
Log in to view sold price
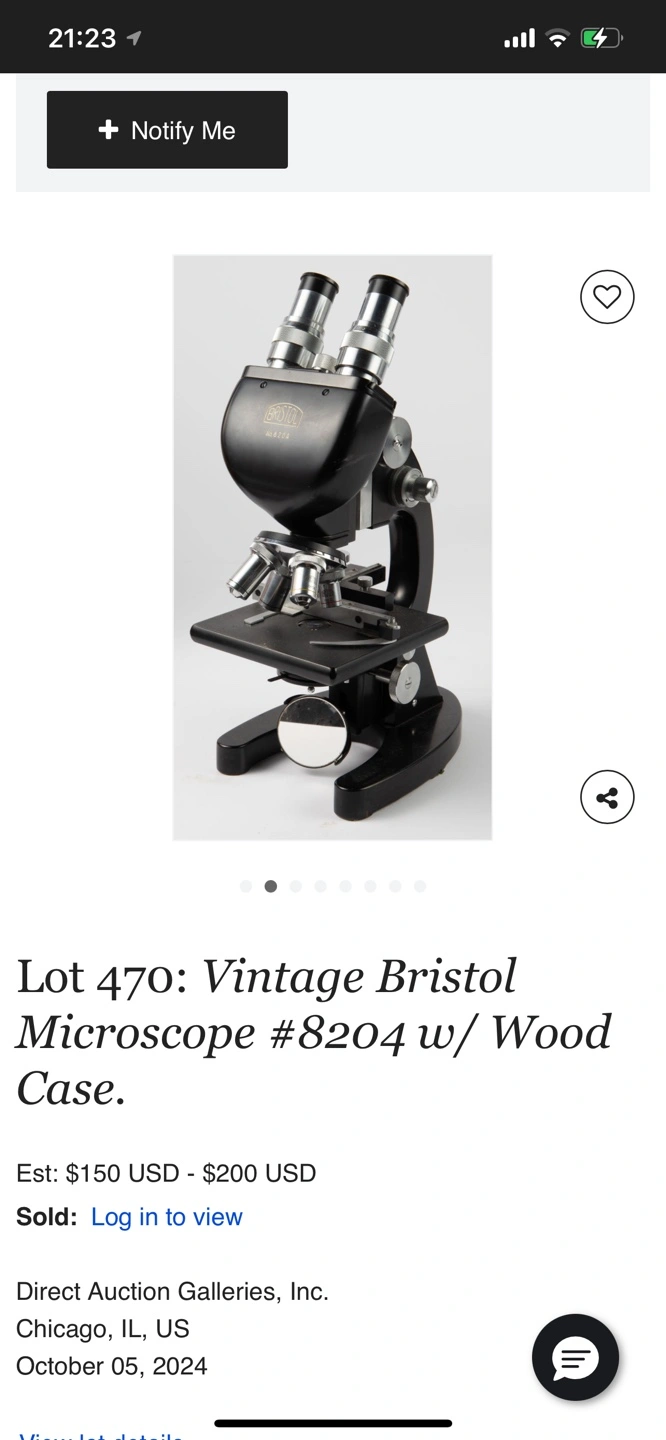pos(167,1217)
